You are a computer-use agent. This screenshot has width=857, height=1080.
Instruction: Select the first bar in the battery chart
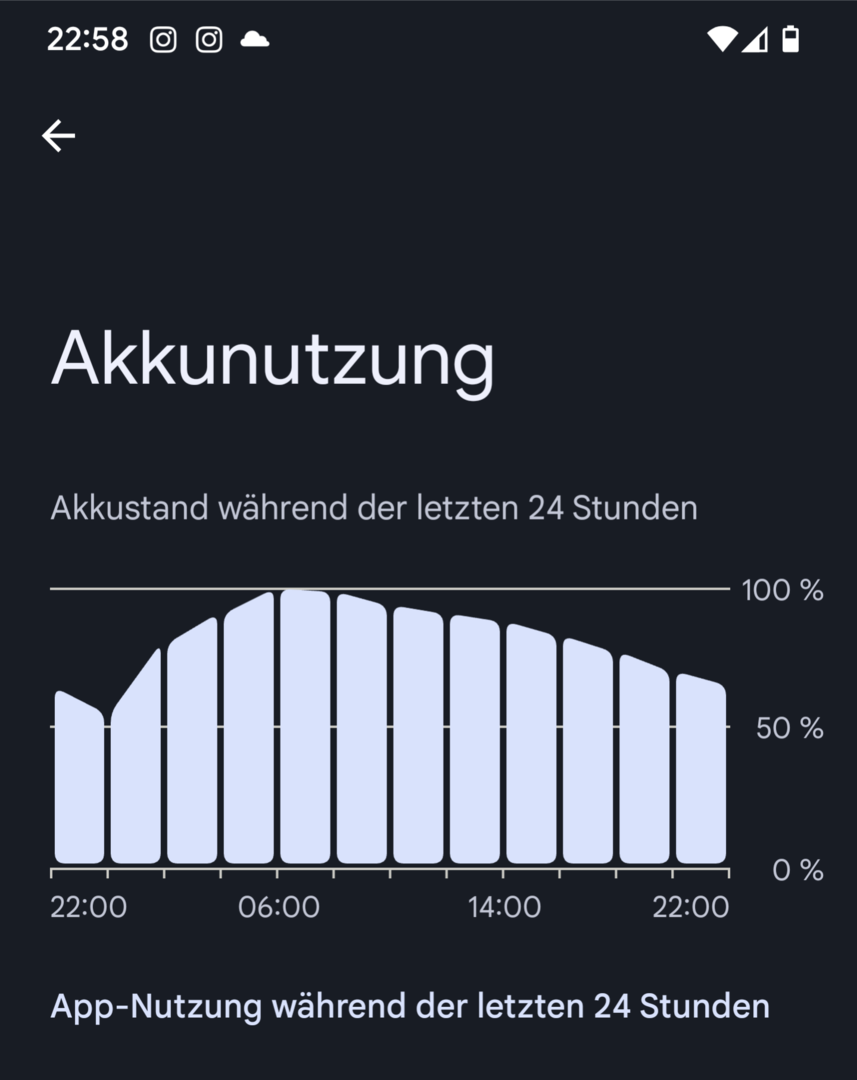79,780
